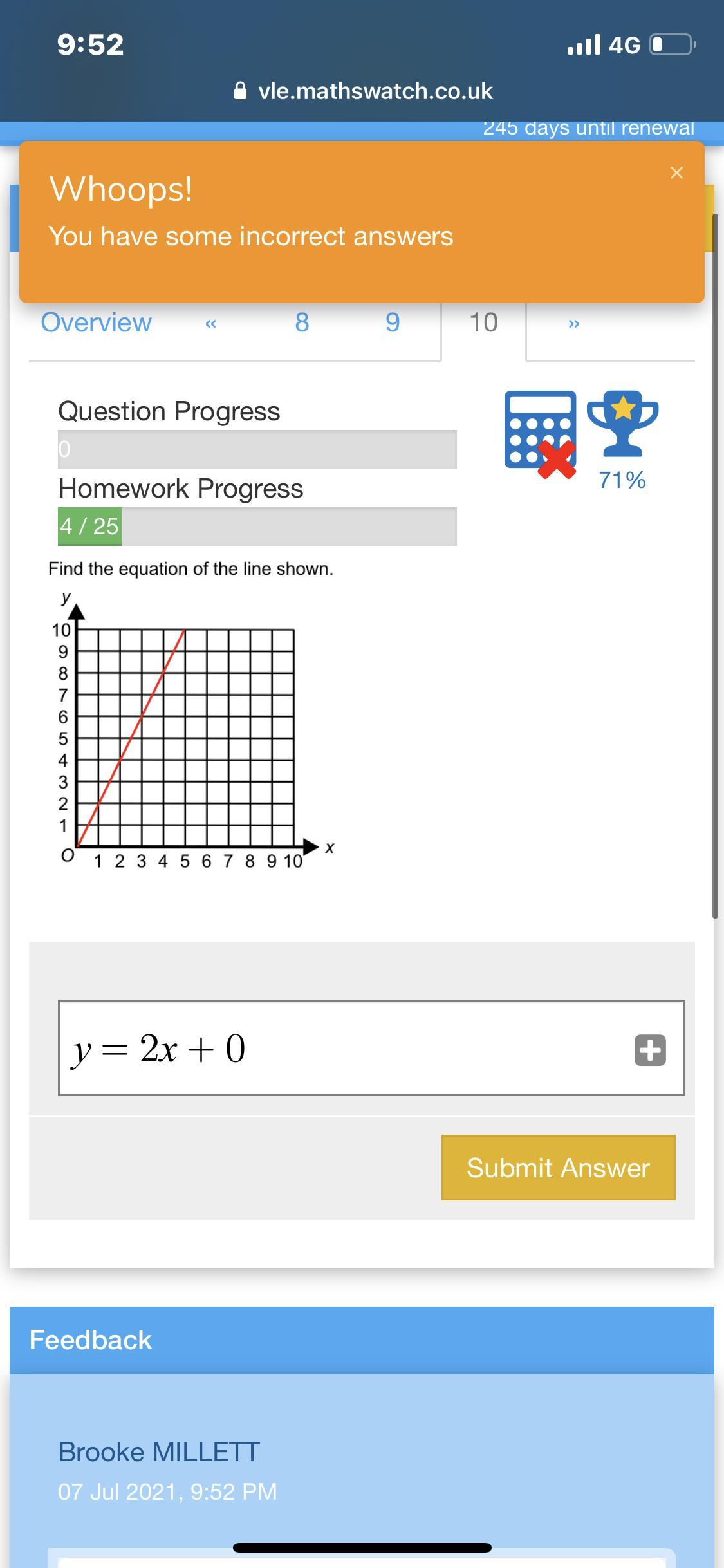This screenshot has width=724, height=1568.
Task: Open the plus symbol panel in answer box
Action: (x=650, y=1050)
